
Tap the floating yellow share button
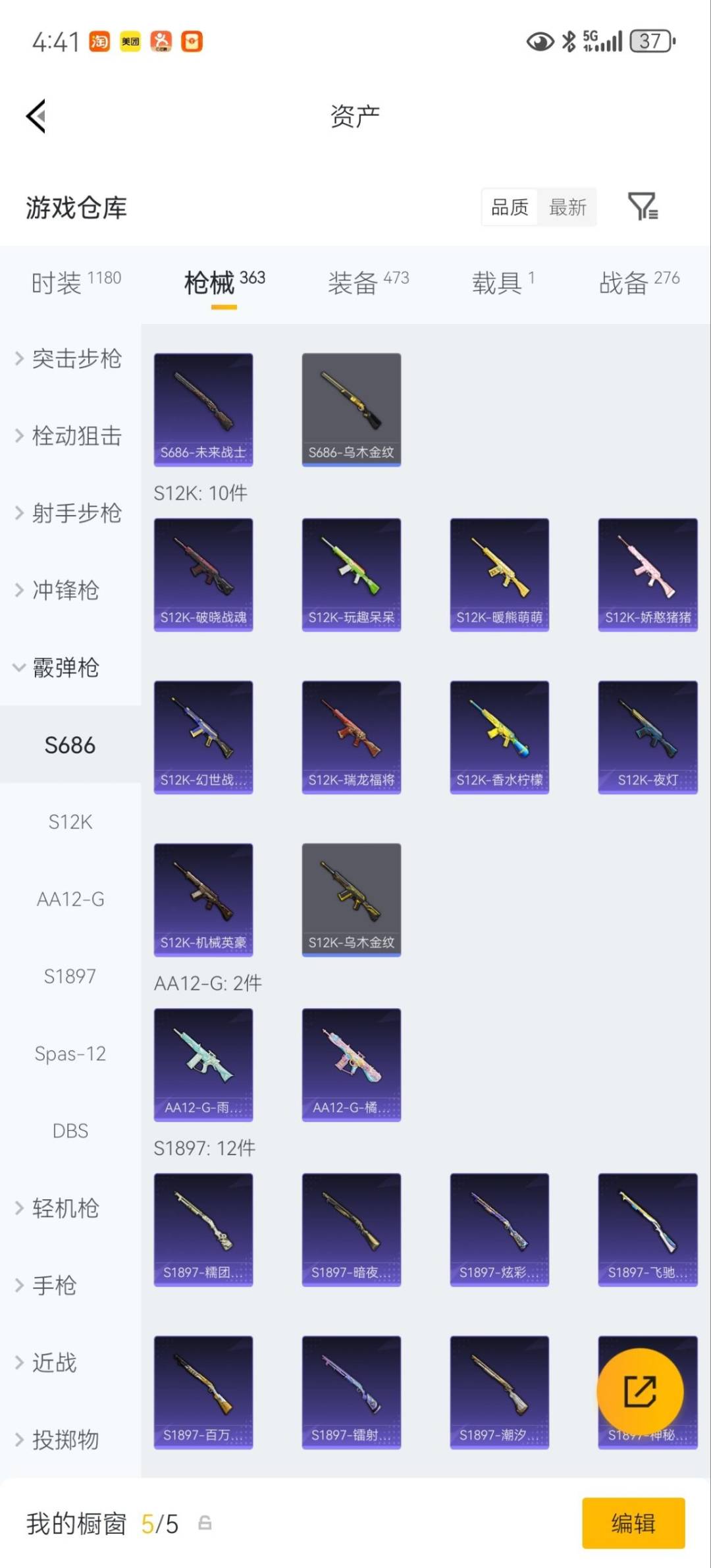click(641, 1390)
